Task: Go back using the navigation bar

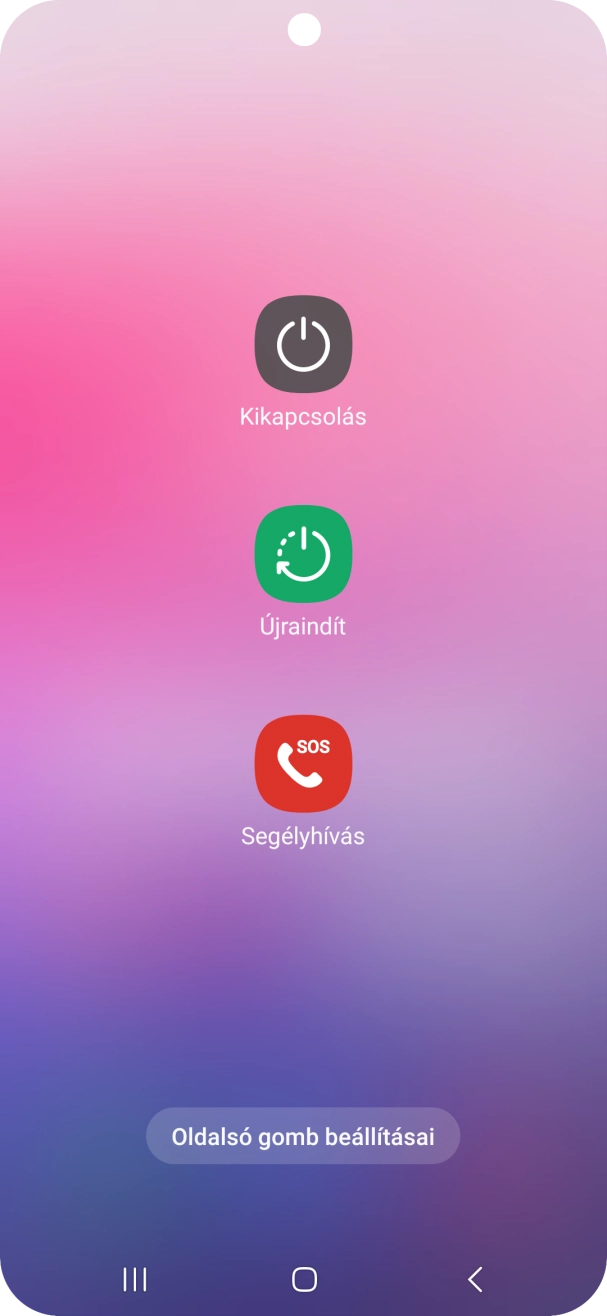Action: pyautogui.click(x=475, y=1279)
